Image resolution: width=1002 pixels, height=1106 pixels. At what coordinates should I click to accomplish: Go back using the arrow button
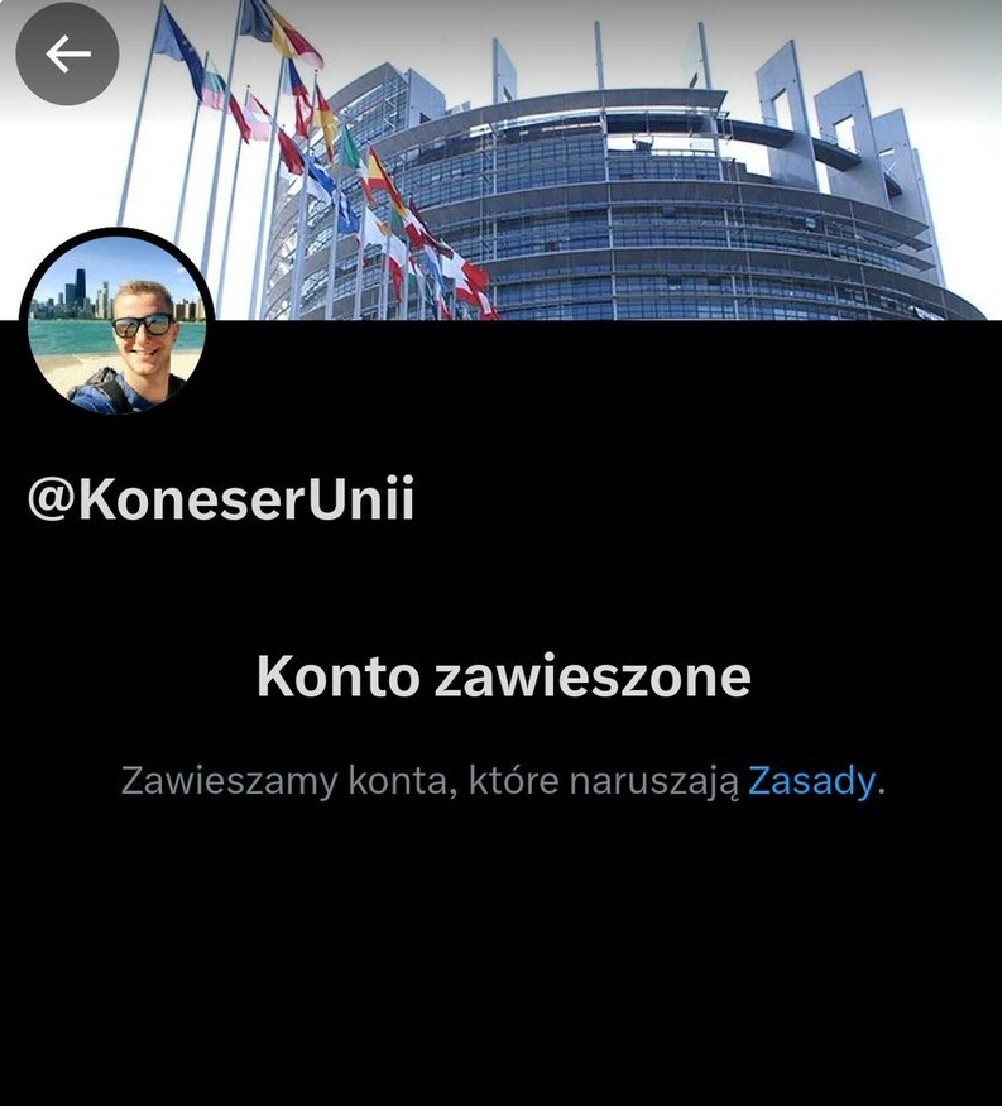(x=67, y=54)
